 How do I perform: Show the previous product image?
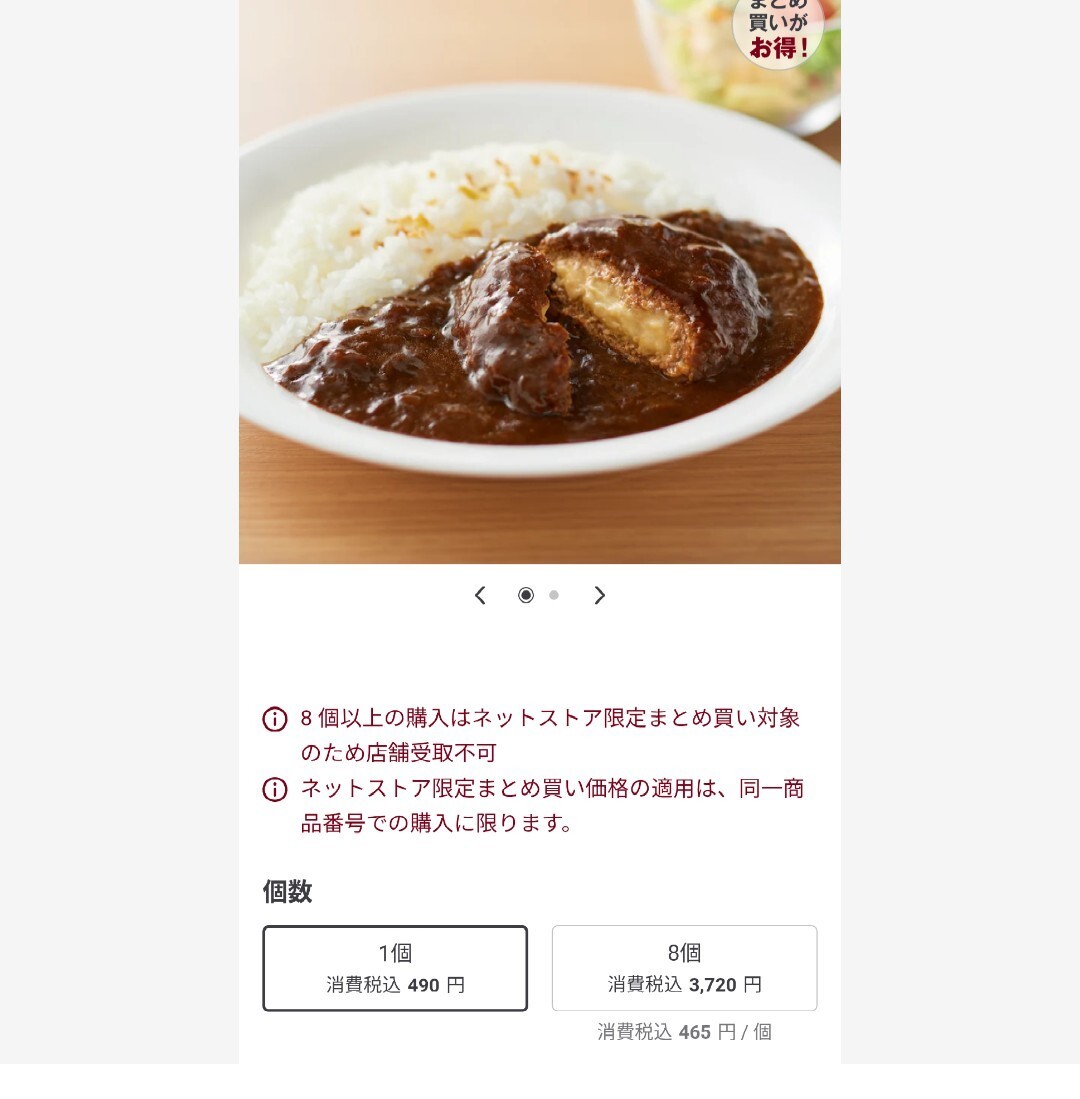tap(480, 596)
